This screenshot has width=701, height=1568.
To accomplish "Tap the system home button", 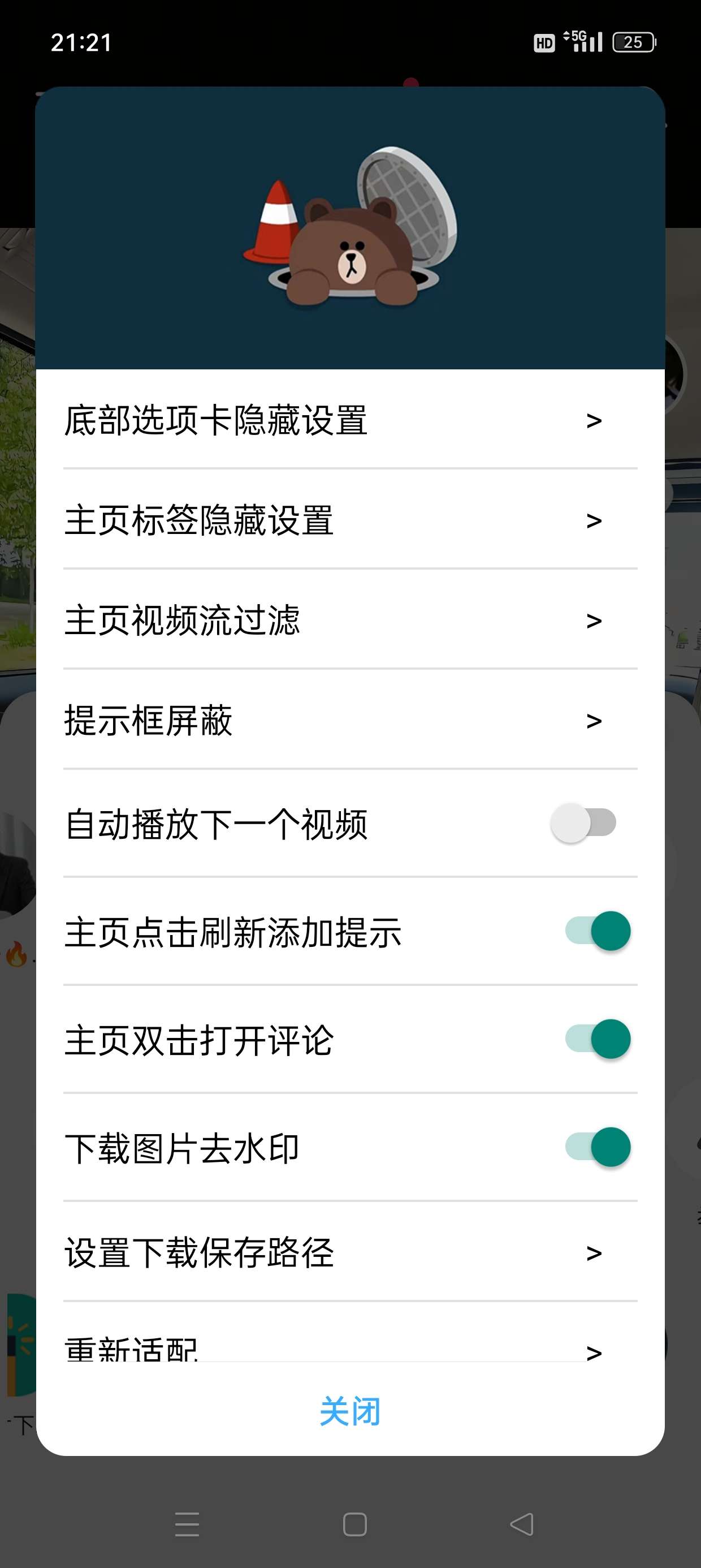I will (x=355, y=1524).
